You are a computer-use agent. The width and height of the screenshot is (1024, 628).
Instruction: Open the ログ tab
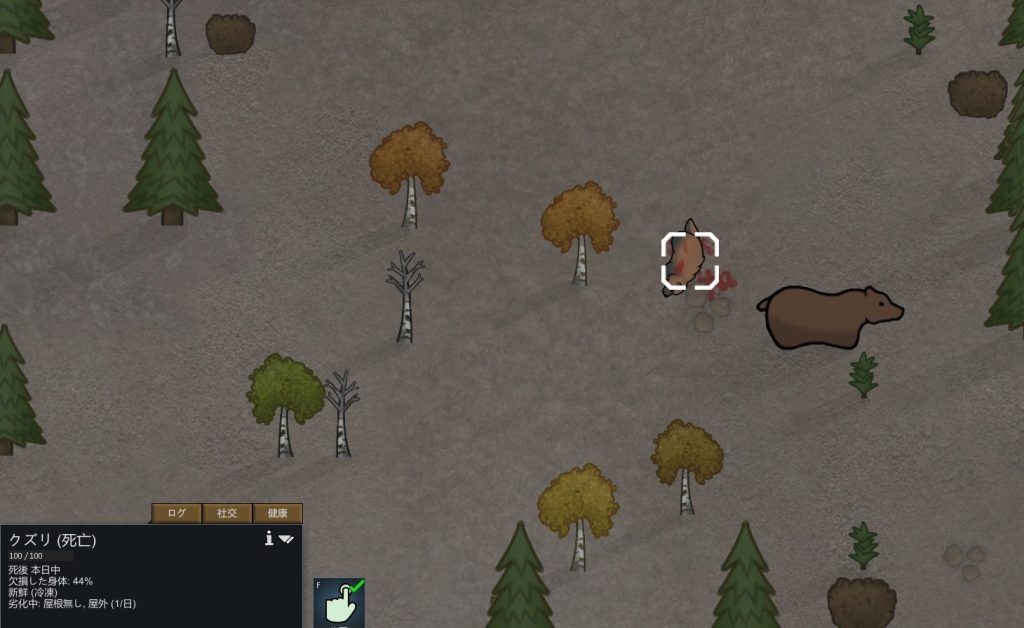[176, 513]
